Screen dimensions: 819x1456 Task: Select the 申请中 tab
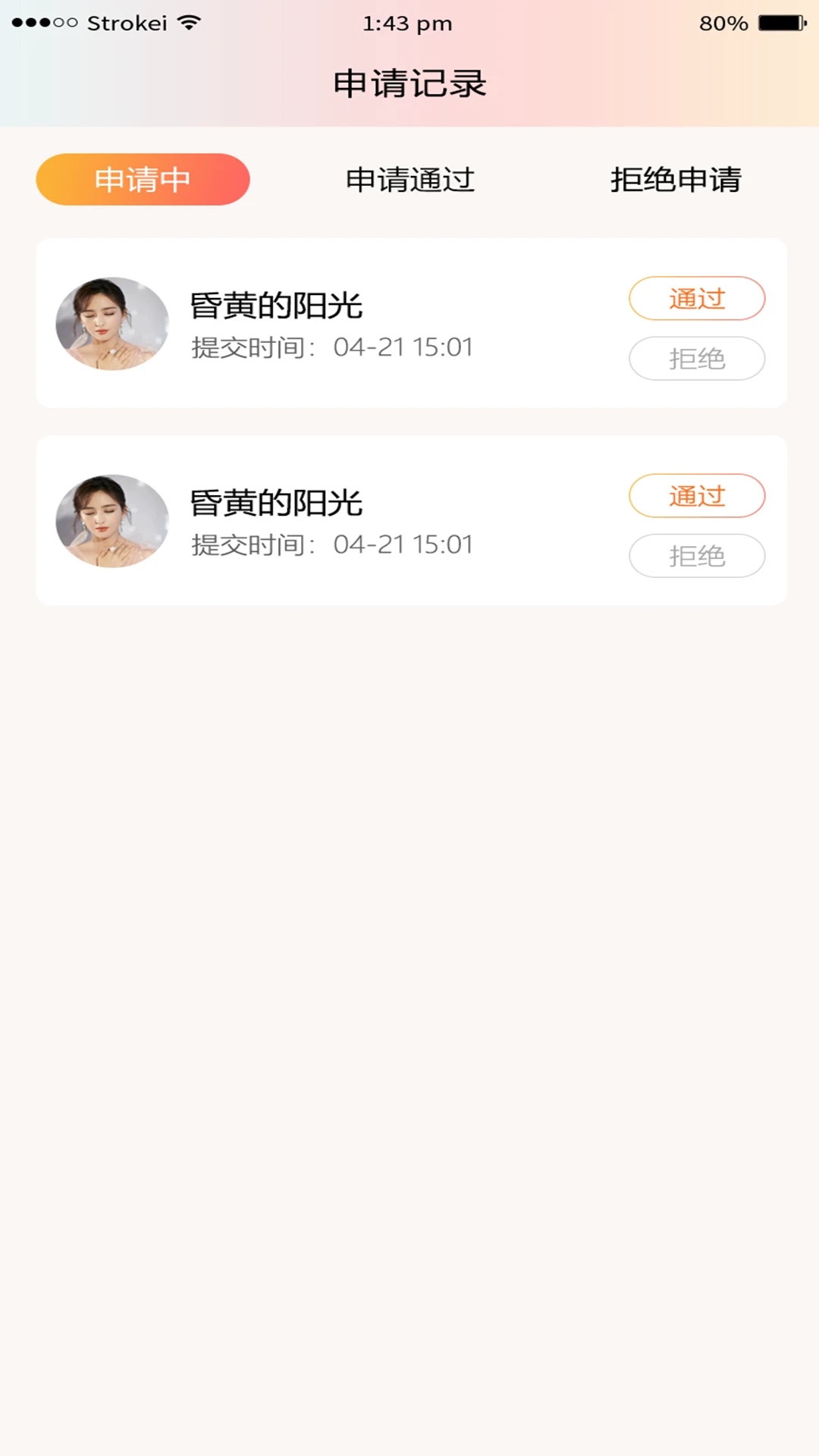(x=143, y=178)
